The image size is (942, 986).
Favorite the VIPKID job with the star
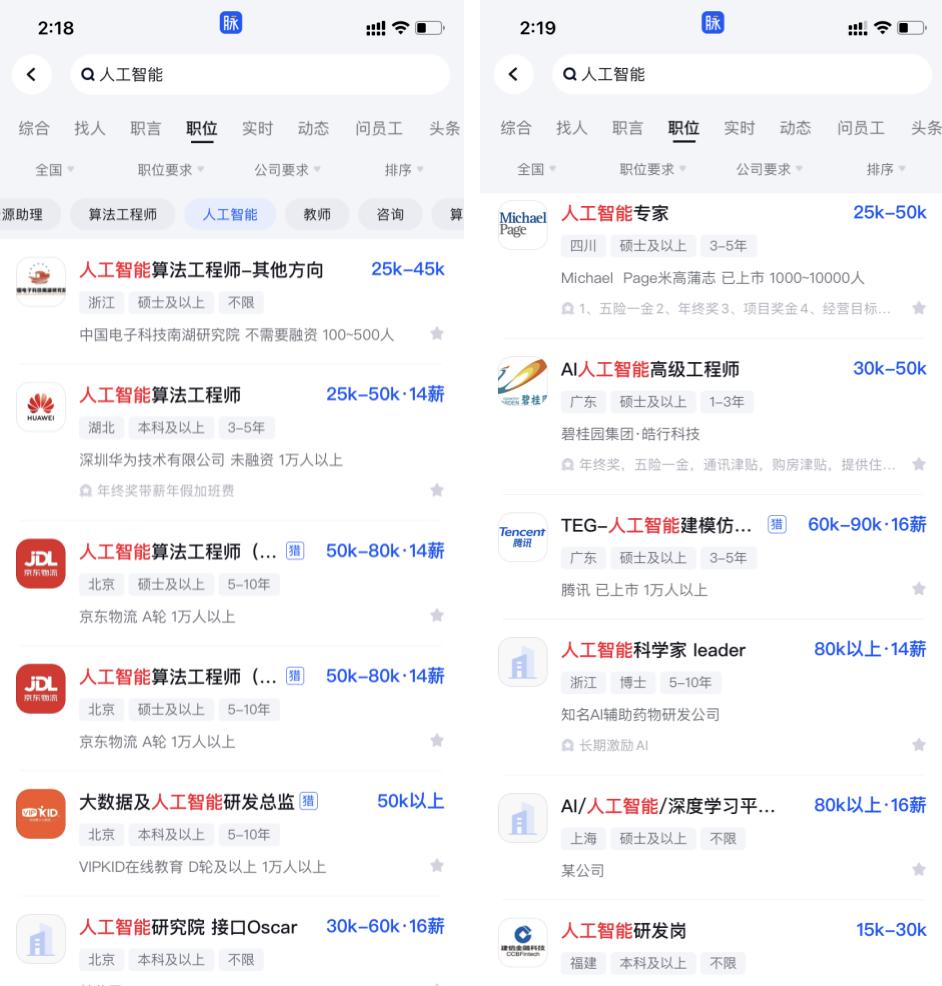(436, 866)
